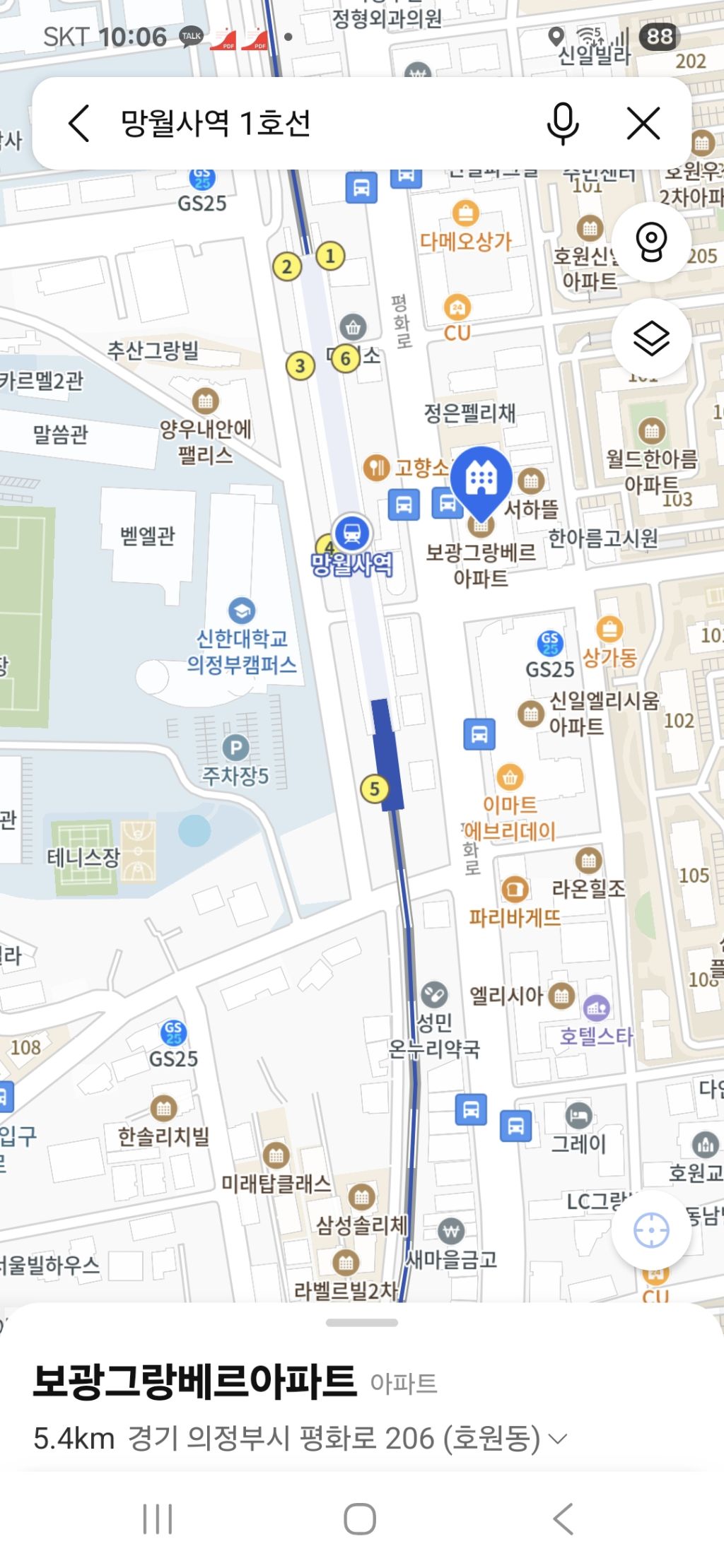Select the 신한대학교 의정부캠퍼스 marker
Viewport: 724px width, 1568px height.
point(242,611)
